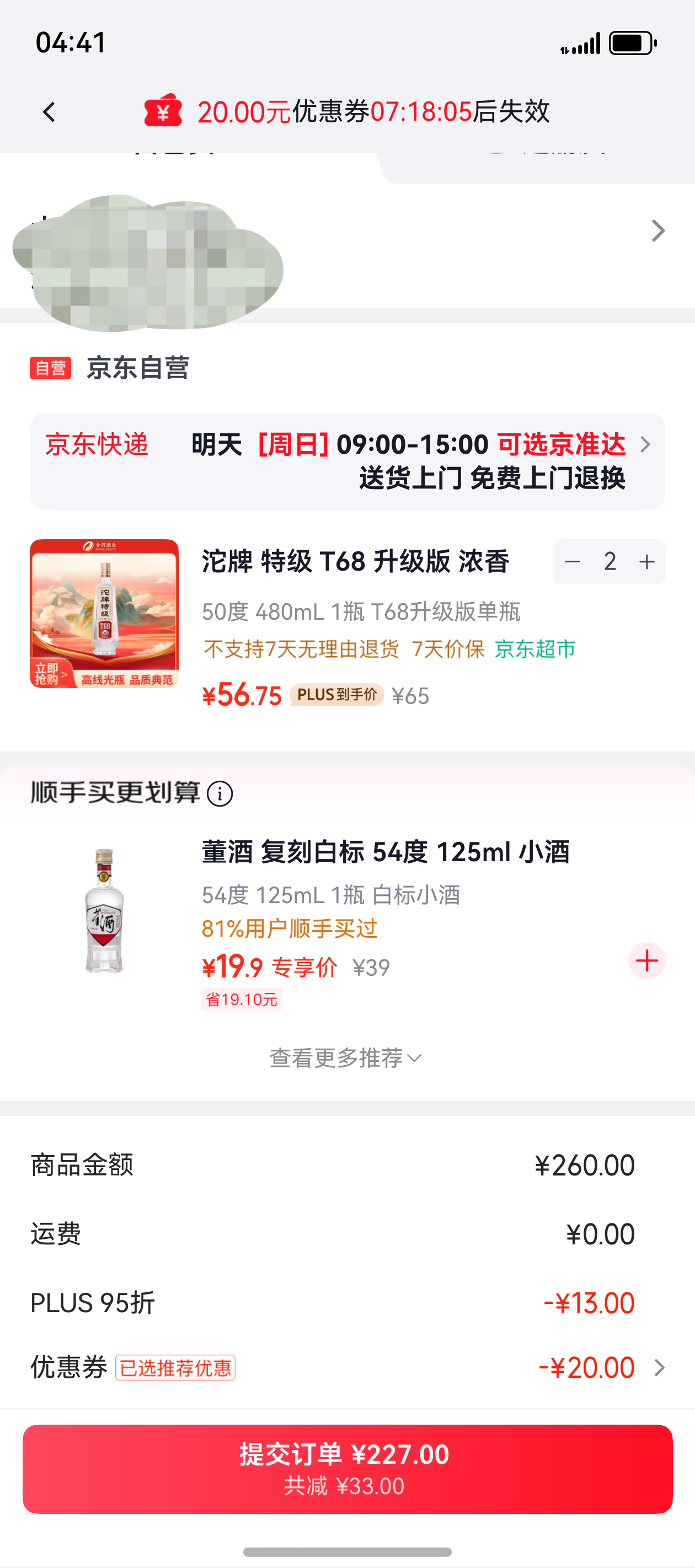Expand the masked address section chevron

[x=658, y=230]
